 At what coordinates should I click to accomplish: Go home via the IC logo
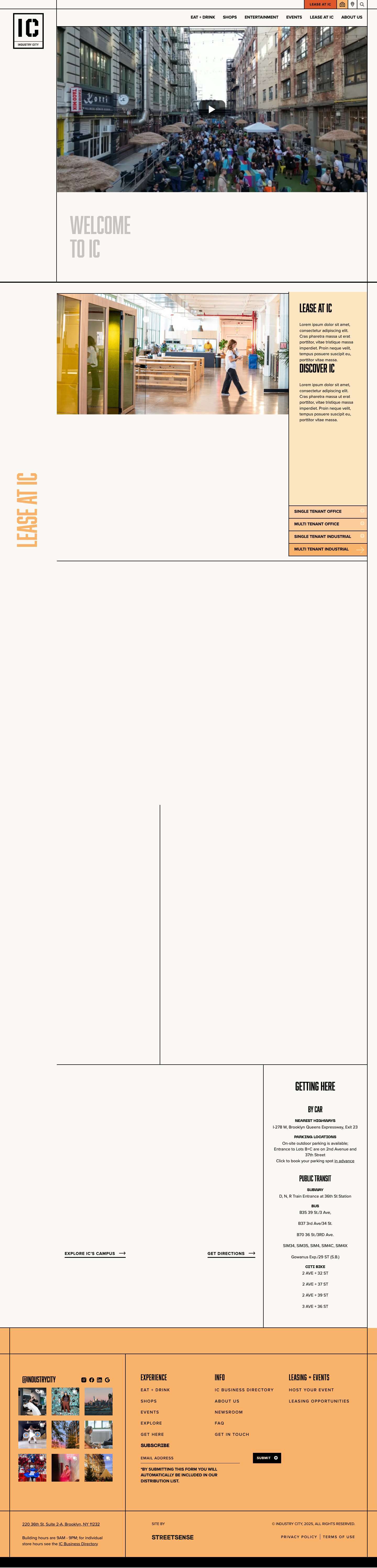click(x=28, y=30)
